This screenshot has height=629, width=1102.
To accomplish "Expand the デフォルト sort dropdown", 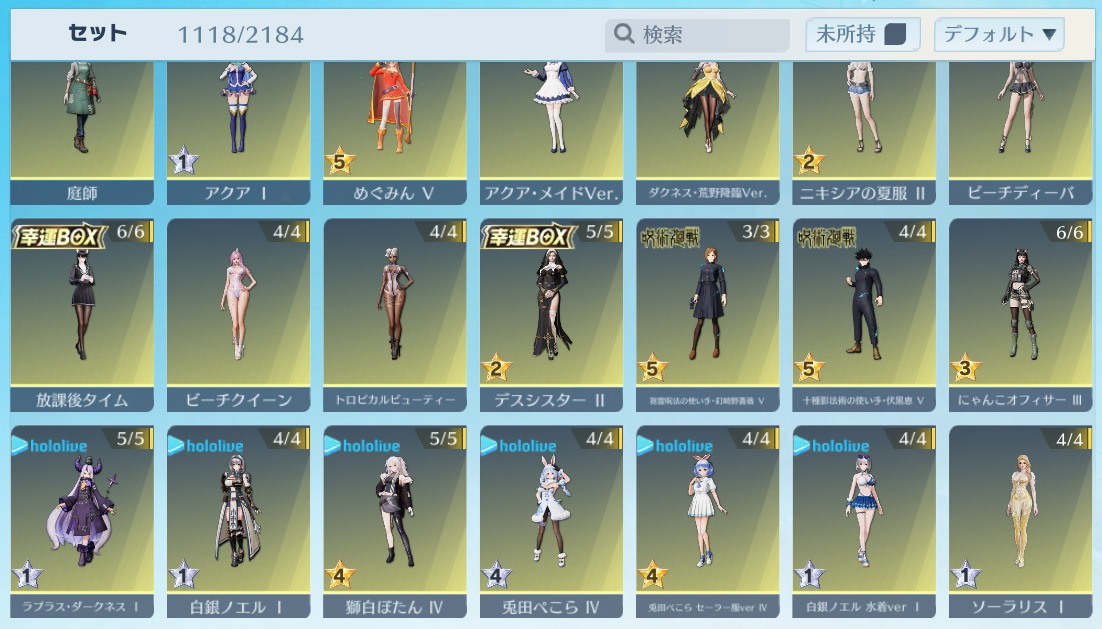I will click(997, 35).
